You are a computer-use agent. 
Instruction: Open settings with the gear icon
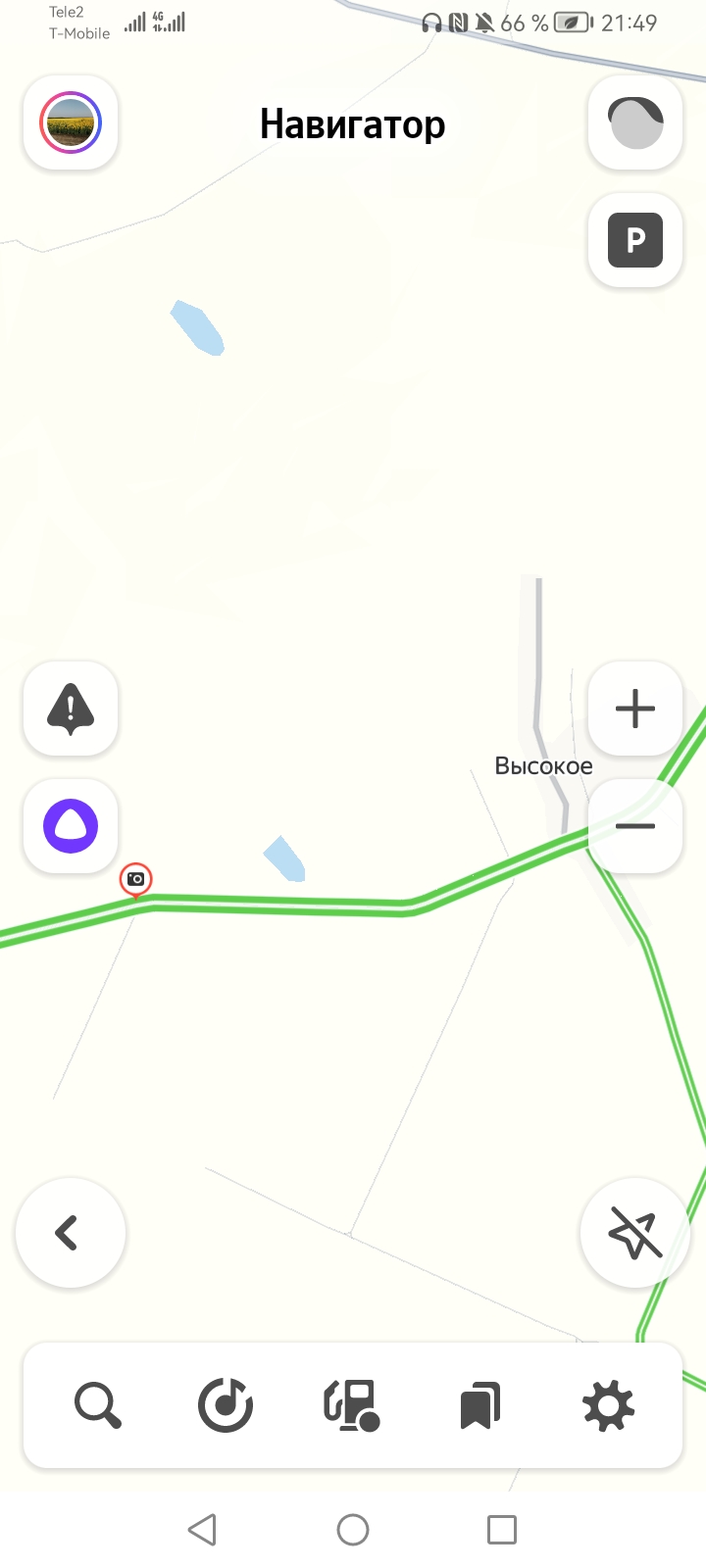(608, 1406)
